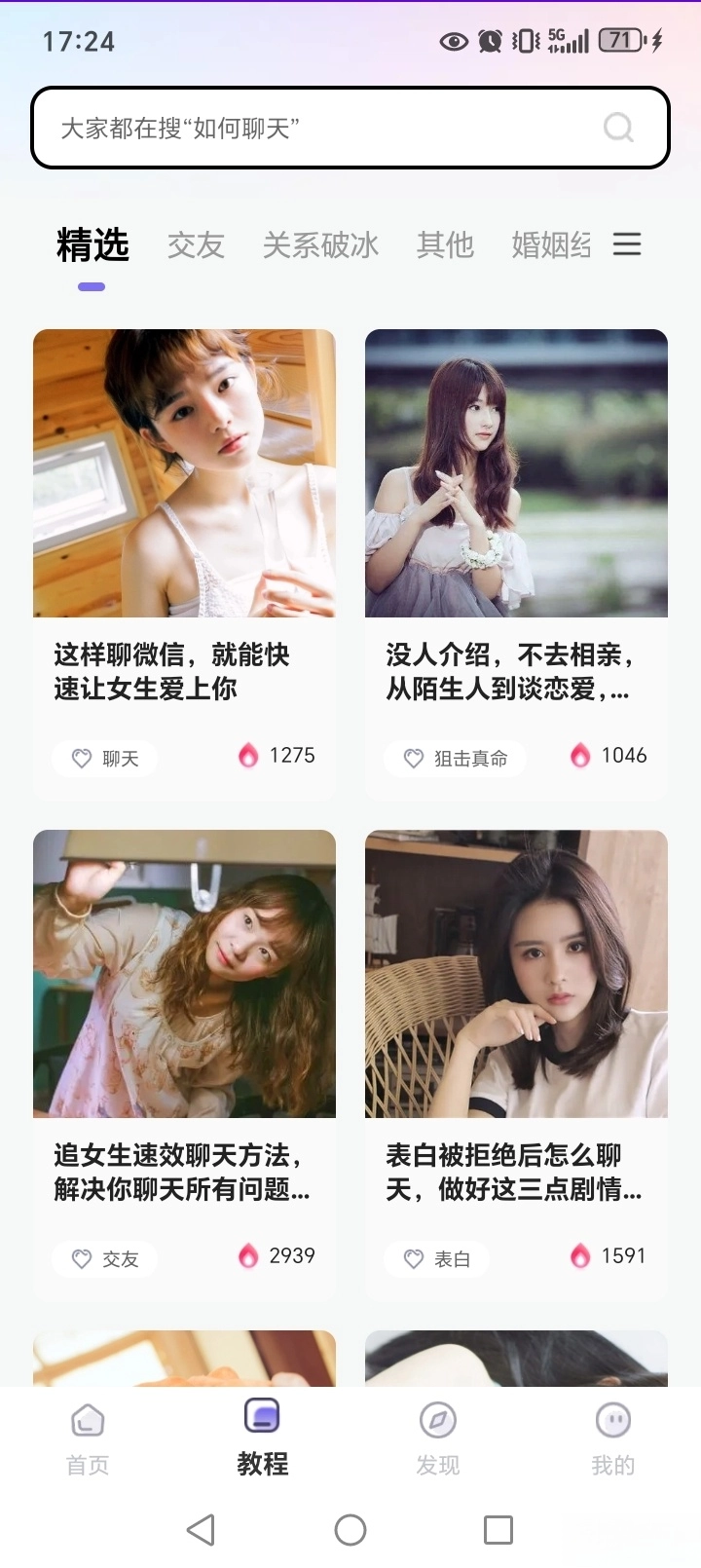This screenshot has width=701, height=1568.
Task: Select the 精选 featured tab
Action: 92,245
